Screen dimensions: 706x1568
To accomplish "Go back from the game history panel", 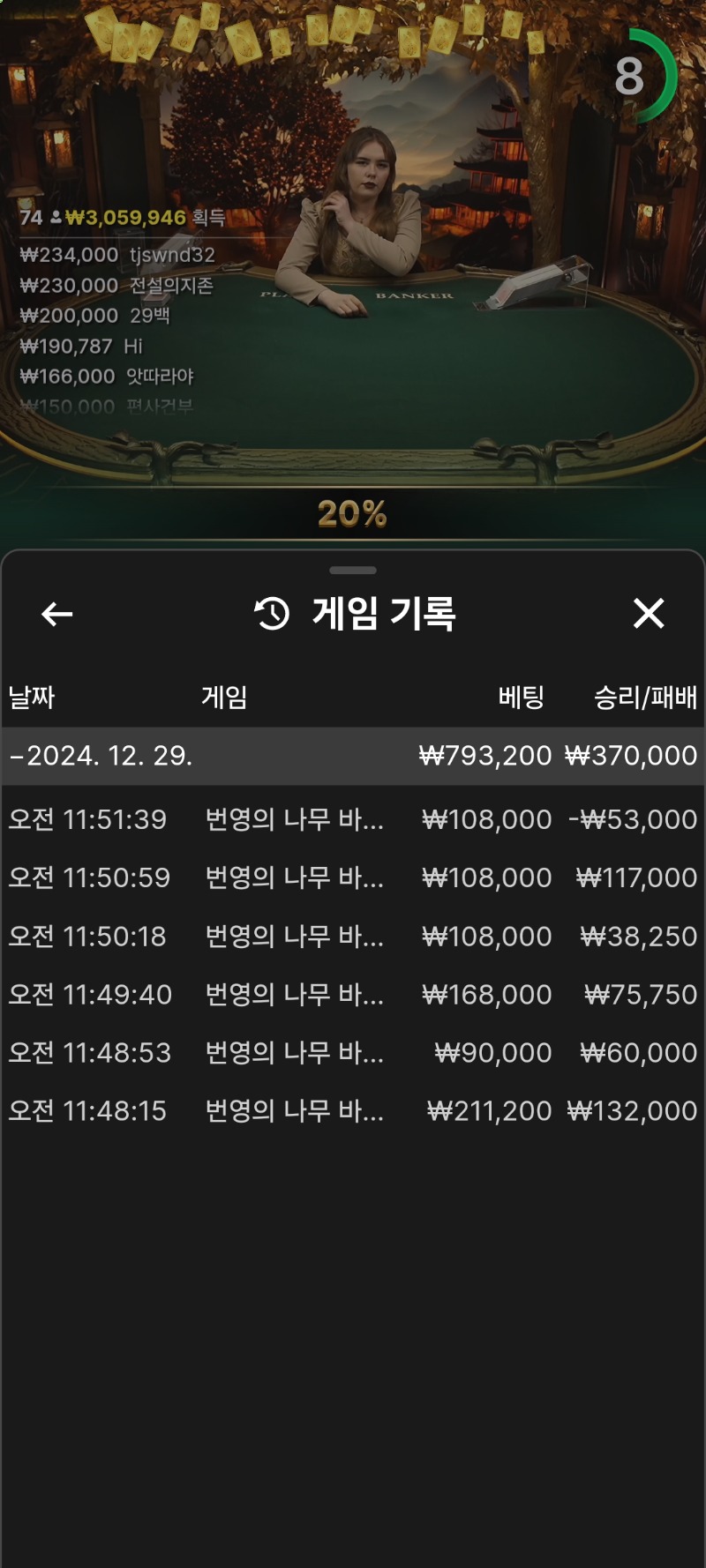I will pyautogui.click(x=57, y=614).
